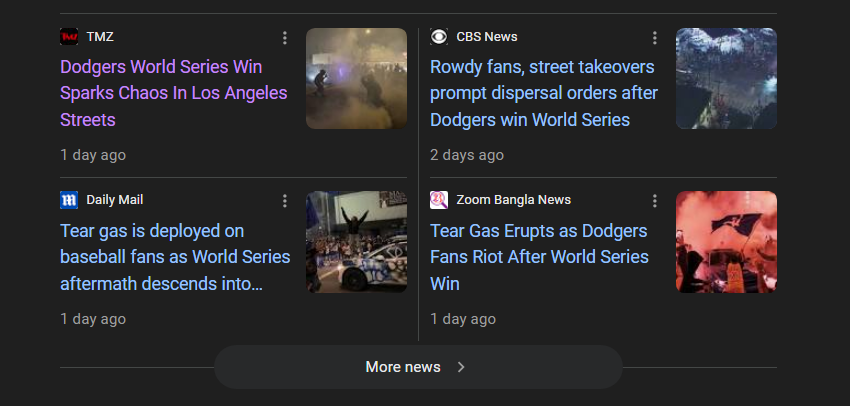This screenshot has height=406, width=850.
Task: Tap the More news button
Action: point(418,367)
